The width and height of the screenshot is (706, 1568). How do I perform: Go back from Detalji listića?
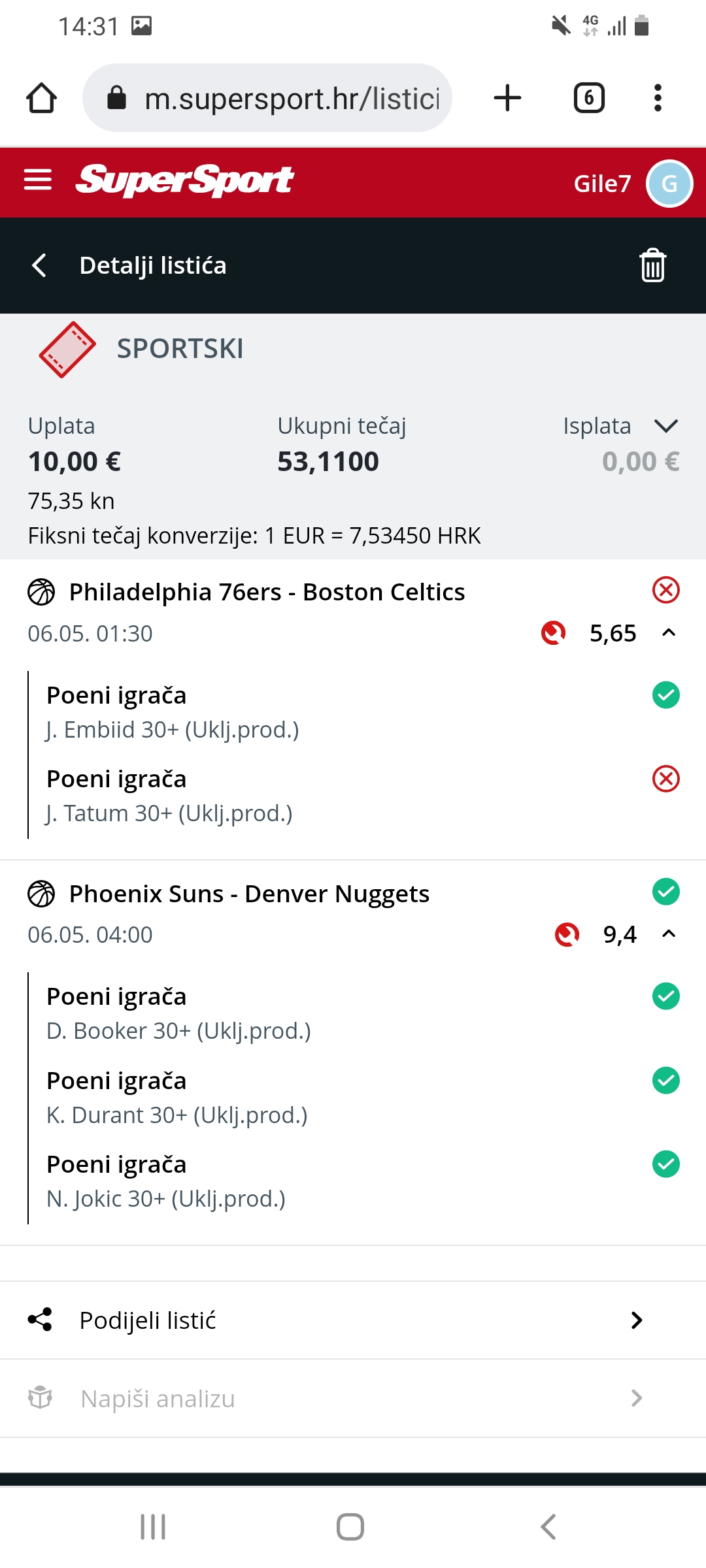[x=39, y=265]
